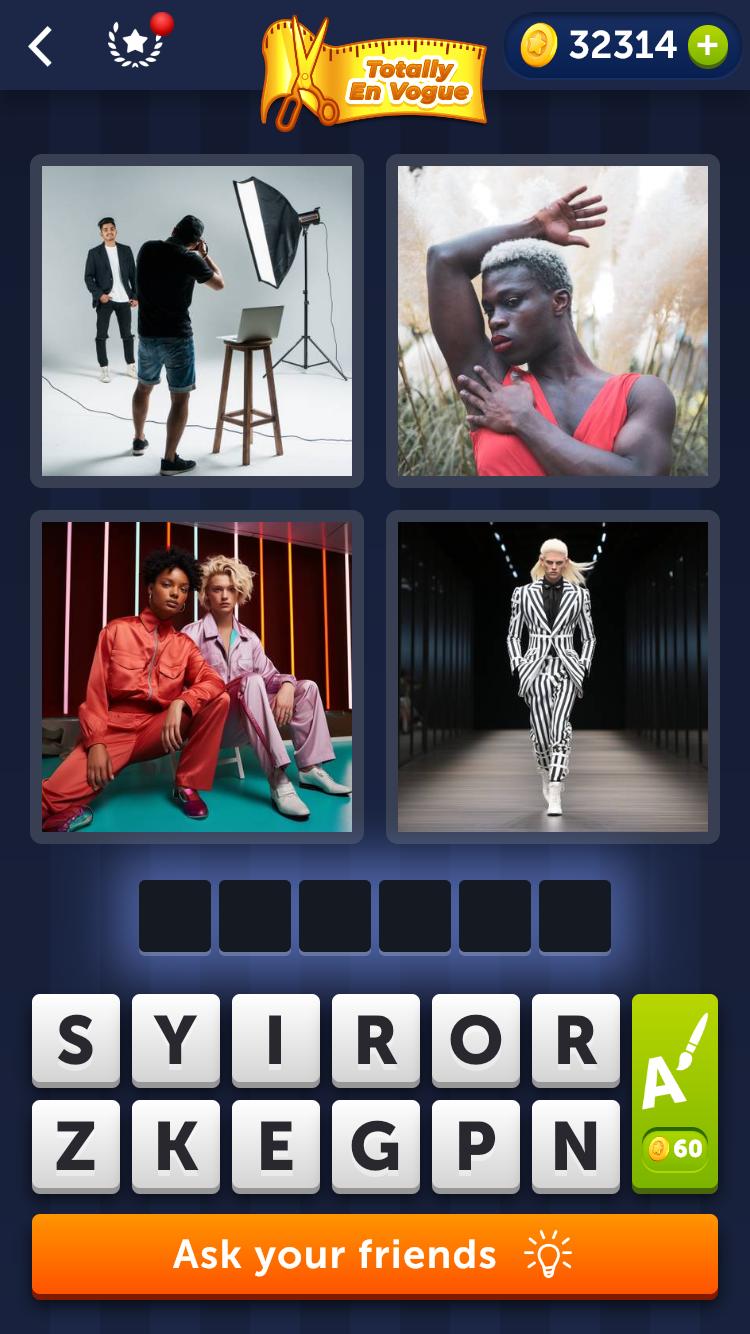The width and height of the screenshot is (750, 1334).
Task: Go back with the arrow icon
Action: 40,46
